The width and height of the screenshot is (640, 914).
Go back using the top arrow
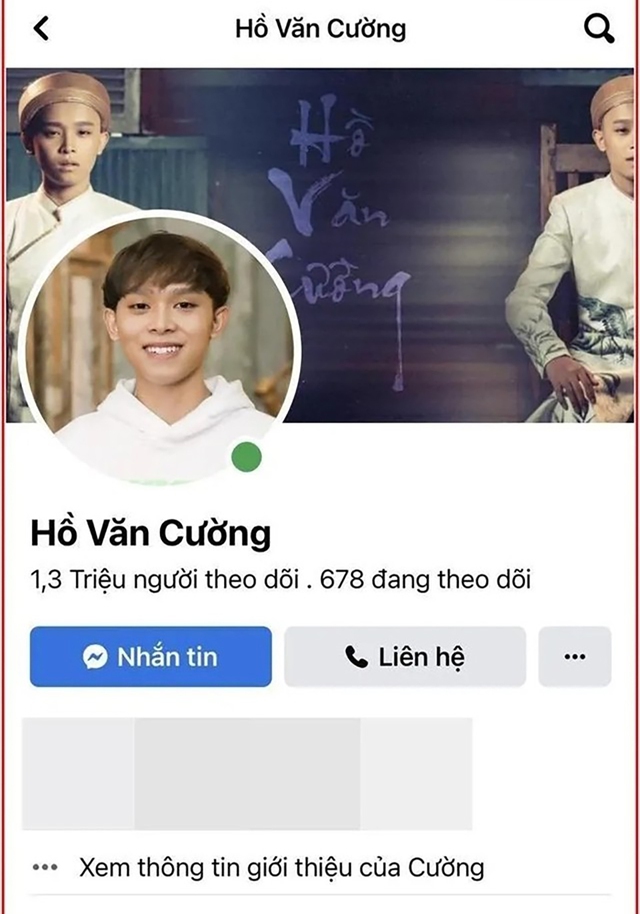point(41,29)
